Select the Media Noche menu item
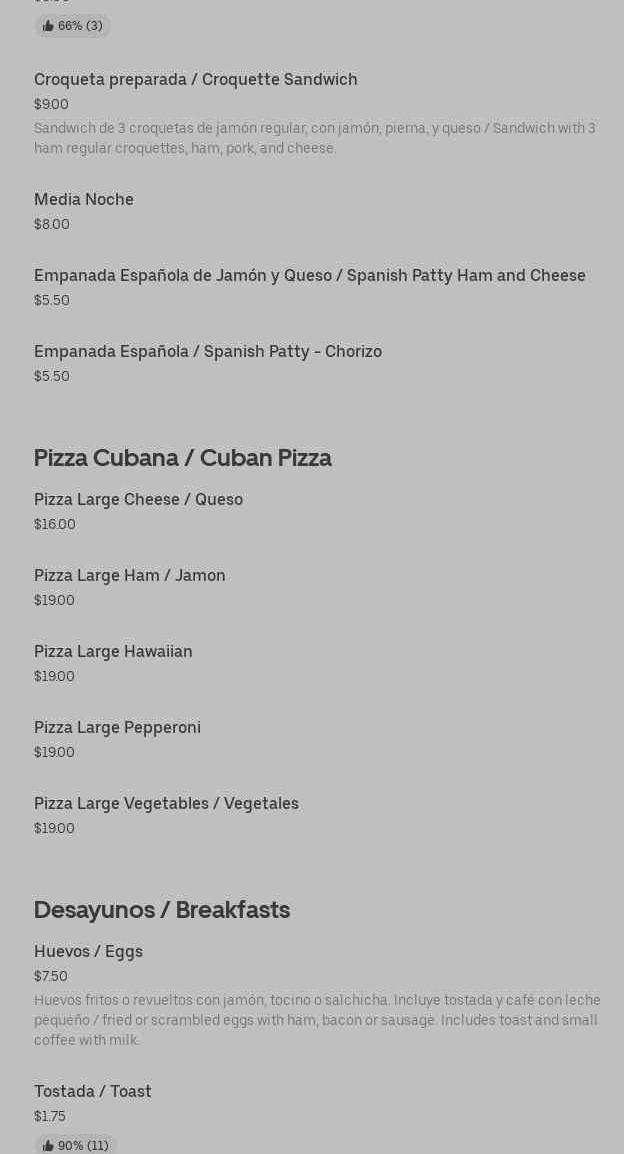Image resolution: width=624 pixels, height=1154 pixels. [x=84, y=200]
